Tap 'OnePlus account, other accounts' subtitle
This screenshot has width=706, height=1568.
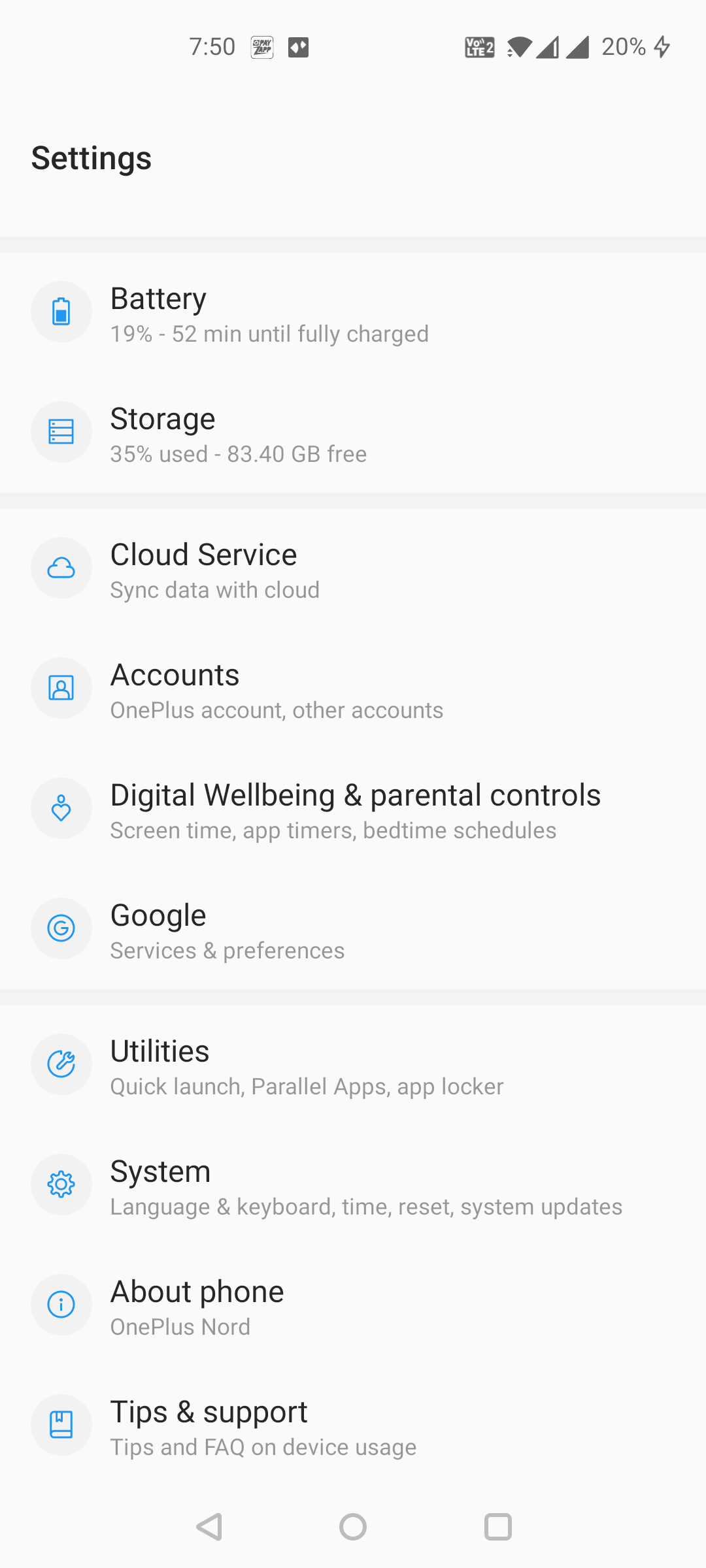tap(277, 710)
